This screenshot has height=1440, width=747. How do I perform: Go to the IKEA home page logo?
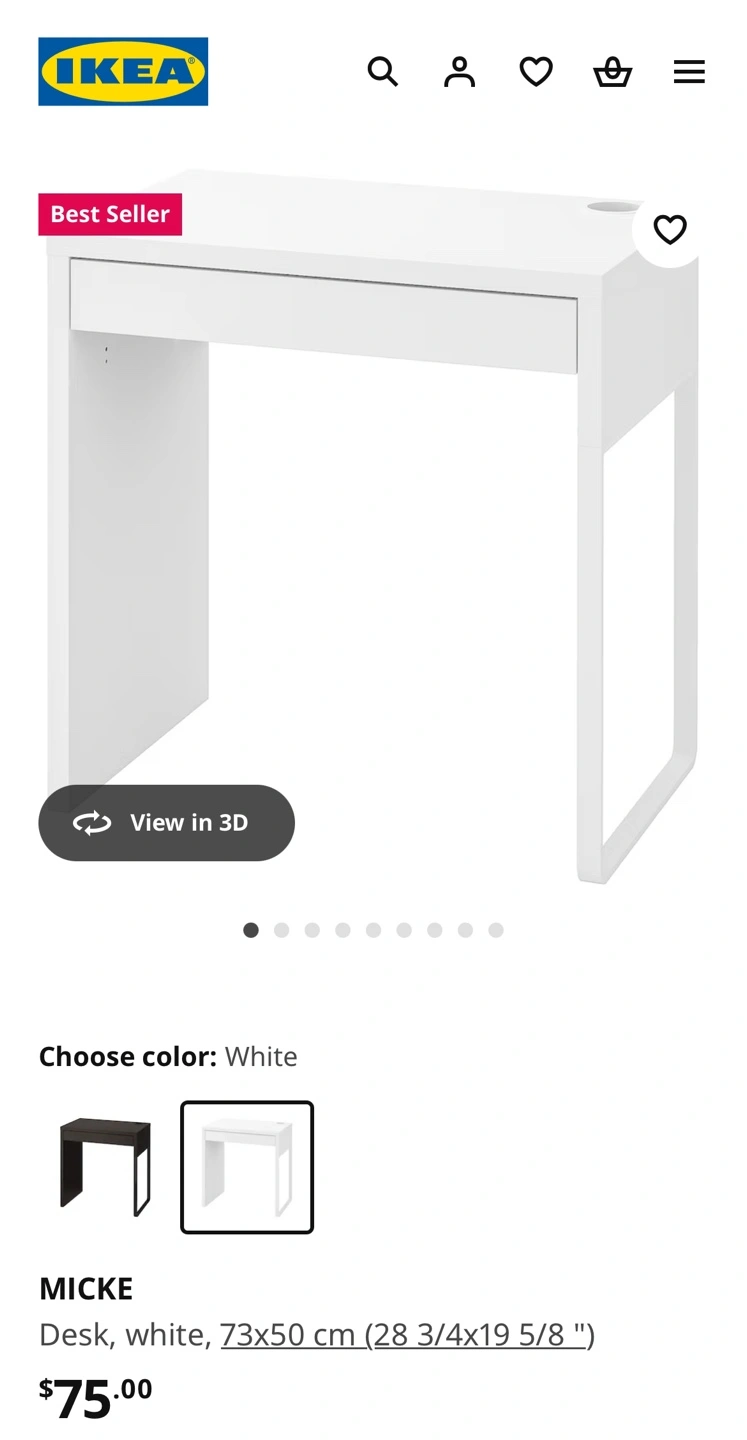coord(123,72)
